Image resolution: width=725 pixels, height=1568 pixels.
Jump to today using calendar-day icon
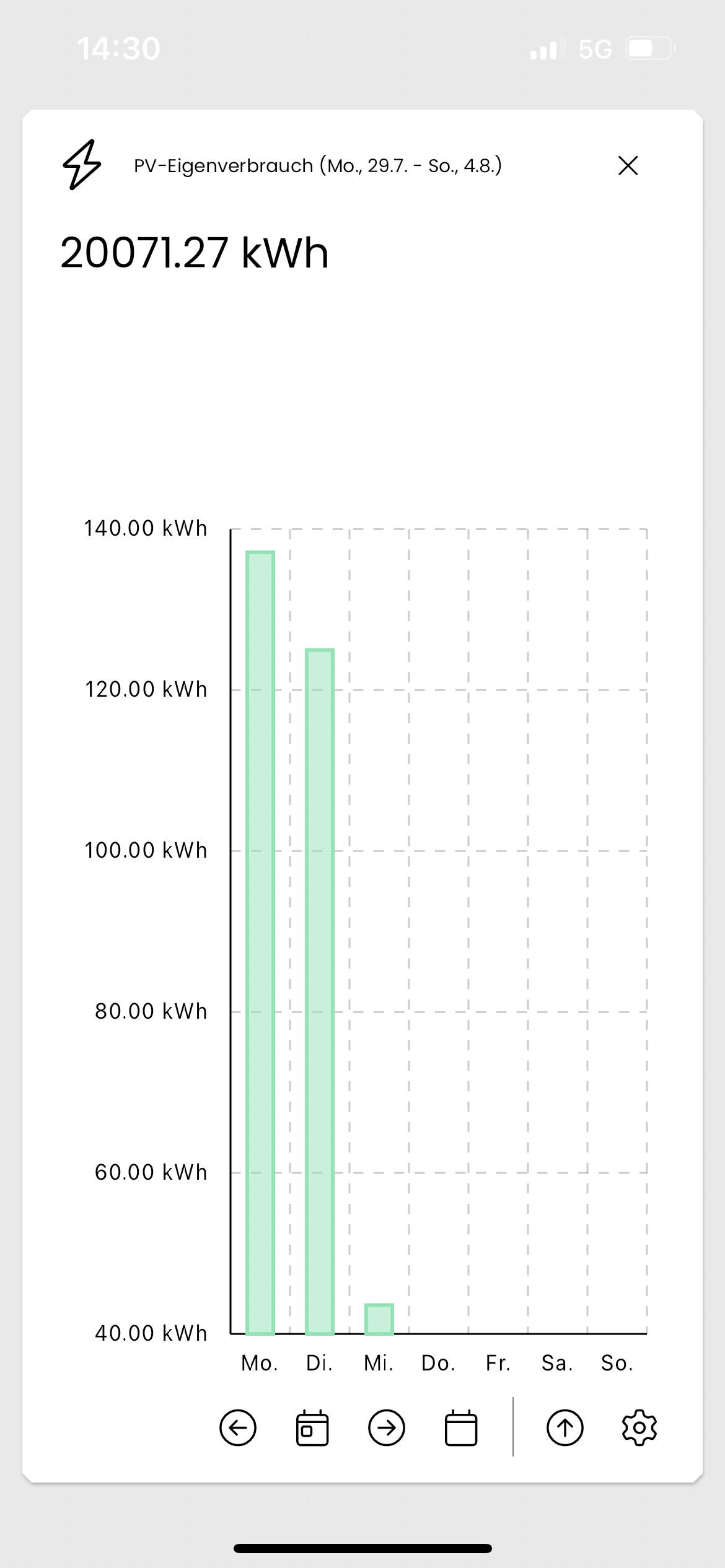tap(312, 1428)
